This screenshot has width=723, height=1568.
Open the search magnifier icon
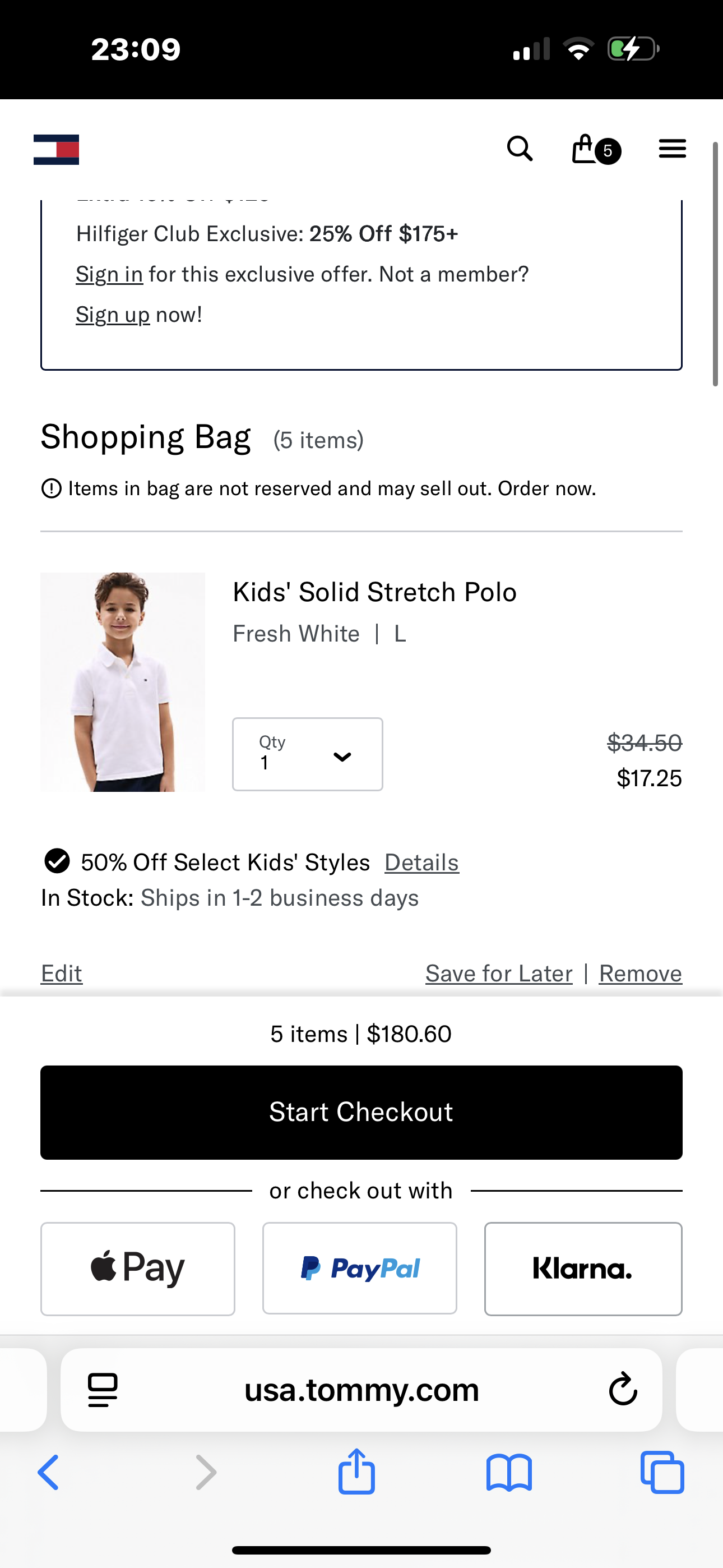(520, 149)
